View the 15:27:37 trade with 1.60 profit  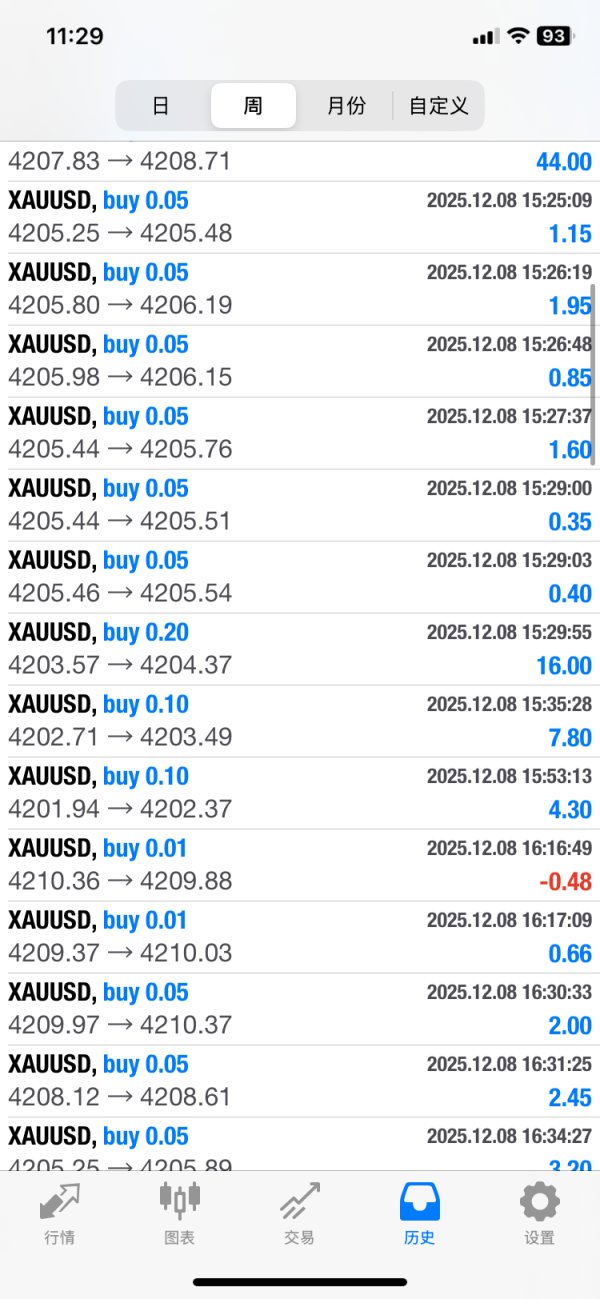tap(300, 433)
